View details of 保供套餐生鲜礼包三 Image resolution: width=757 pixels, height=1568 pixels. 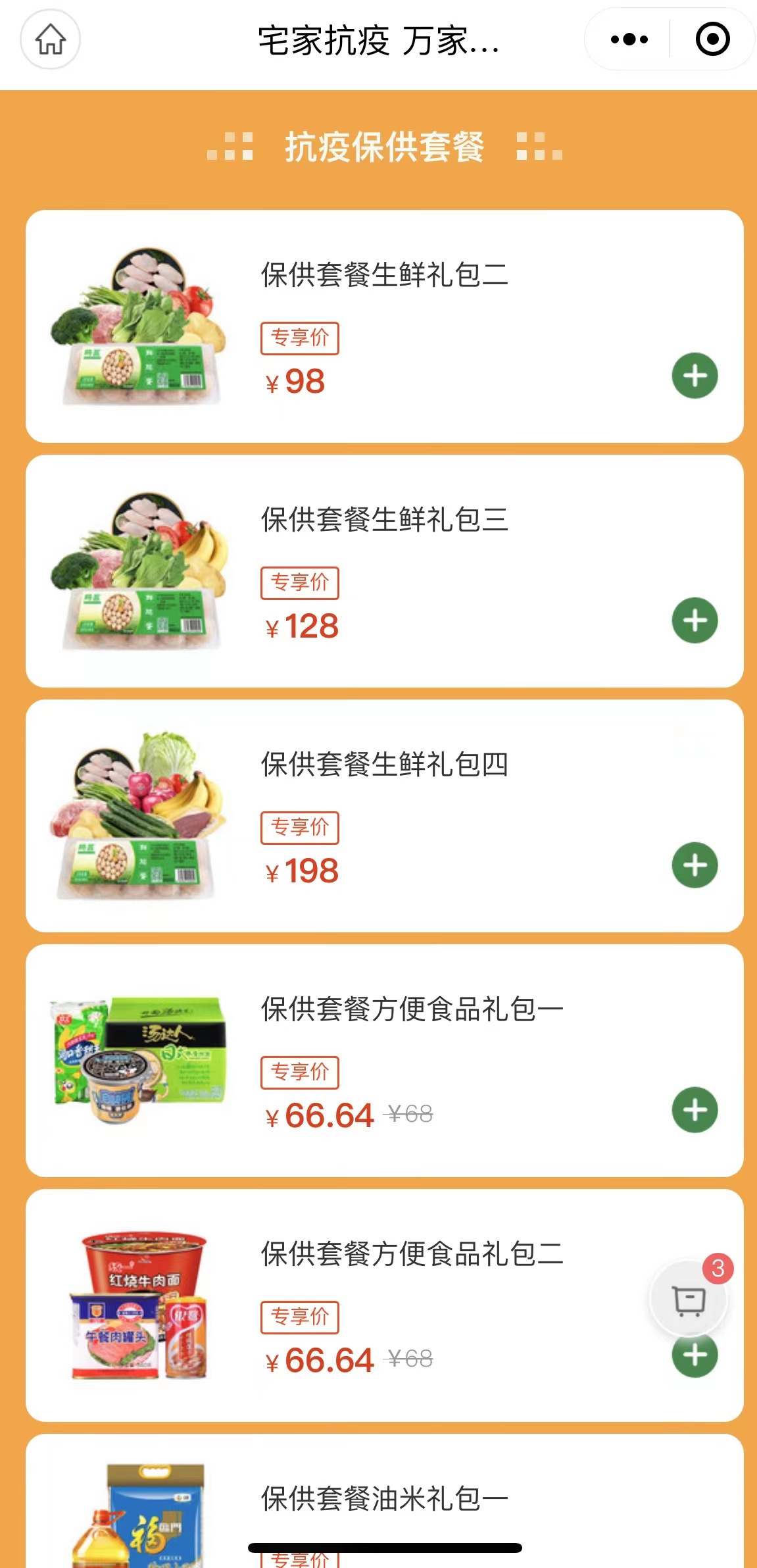(384, 520)
